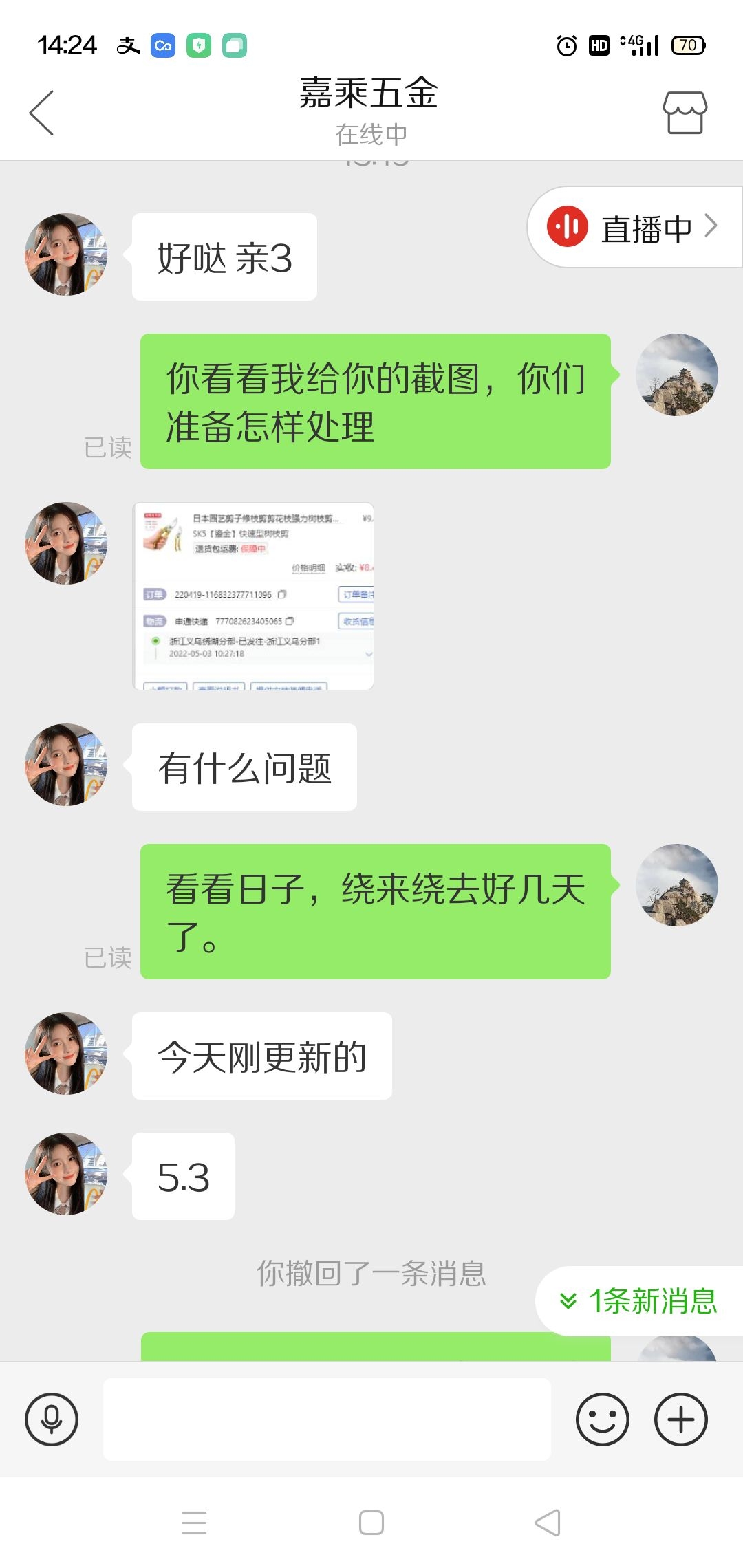Open the emoji picker

pos(602,1419)
